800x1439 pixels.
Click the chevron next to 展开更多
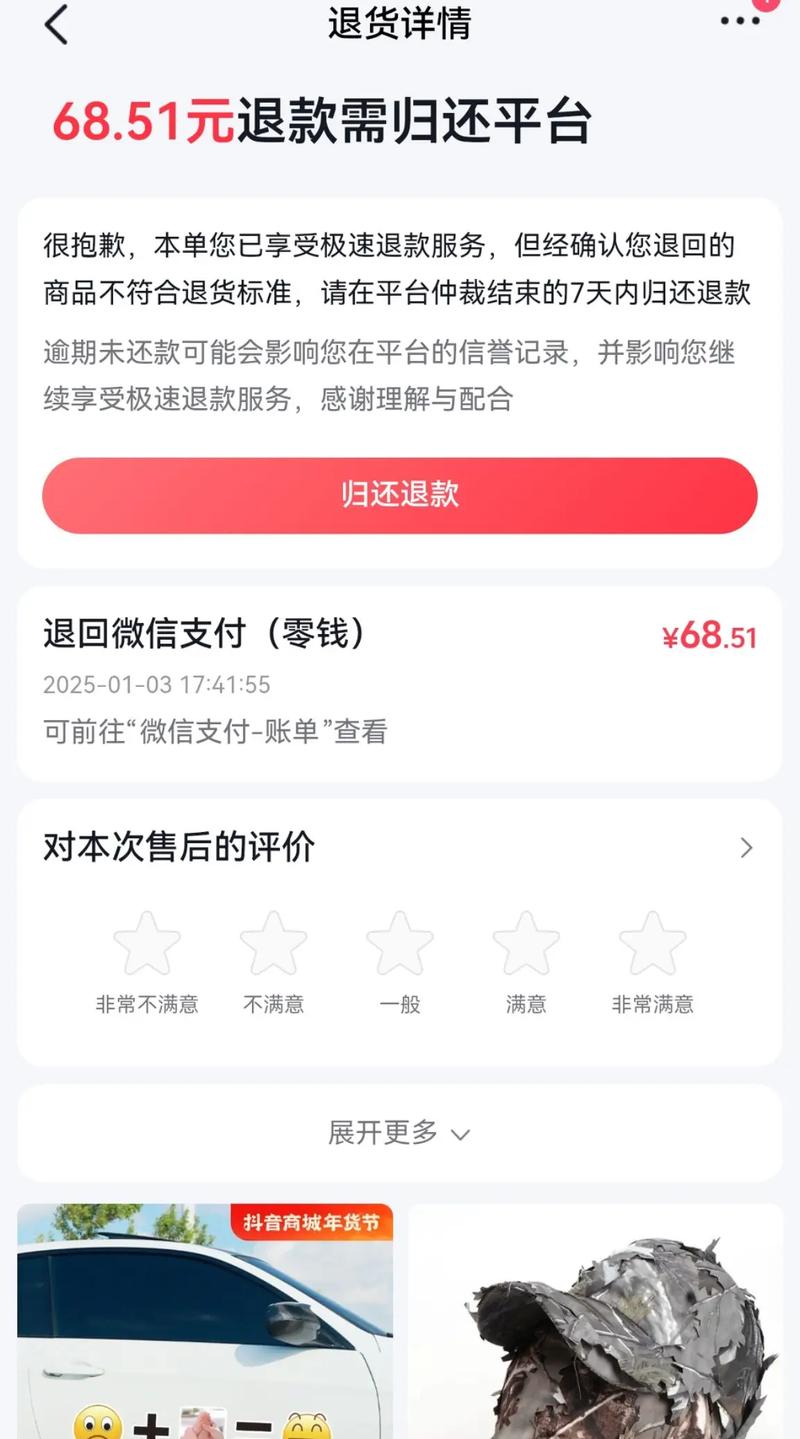point(460,1135)
